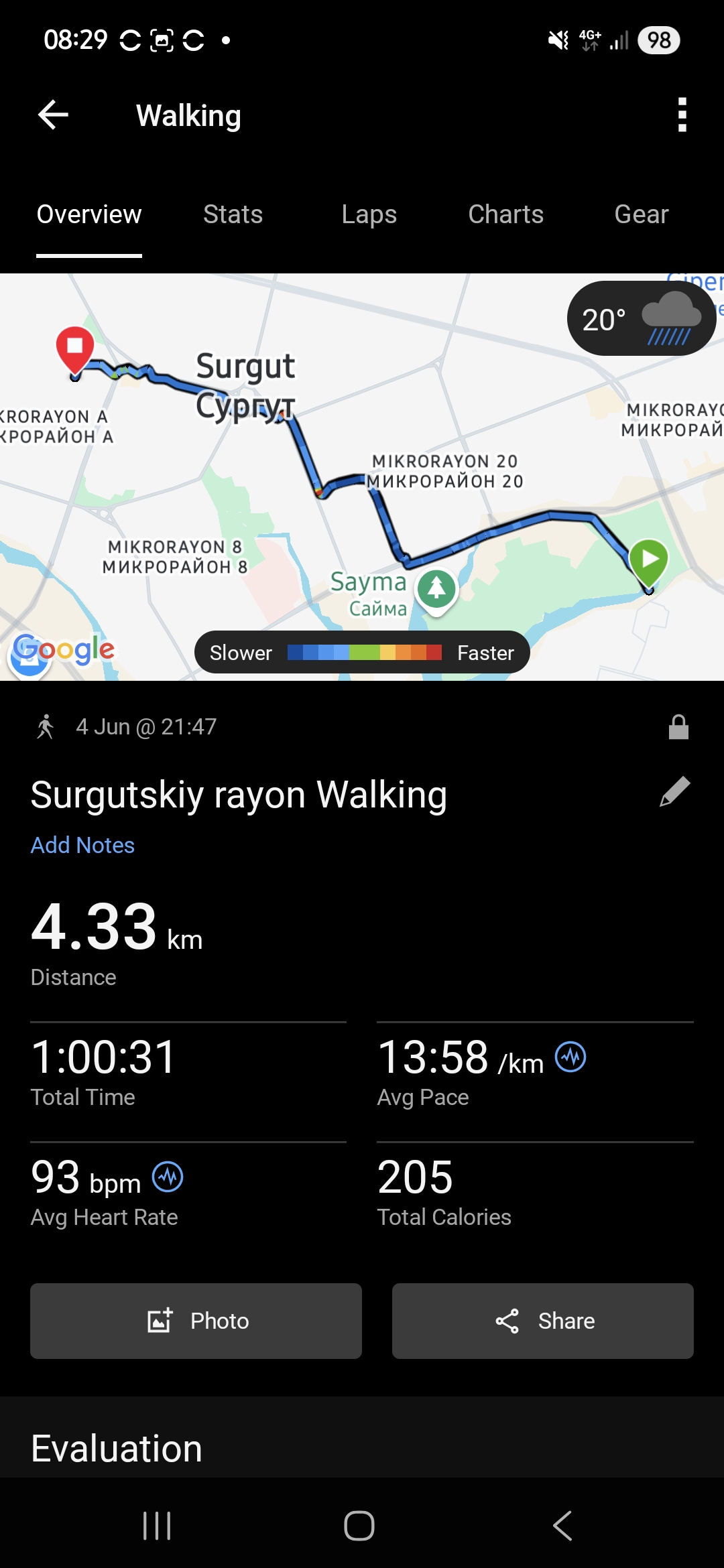The image size is (724, 1568).
Task: Open info icon beside Avg Heart Rate
Action: click(x=168, y=1177)
